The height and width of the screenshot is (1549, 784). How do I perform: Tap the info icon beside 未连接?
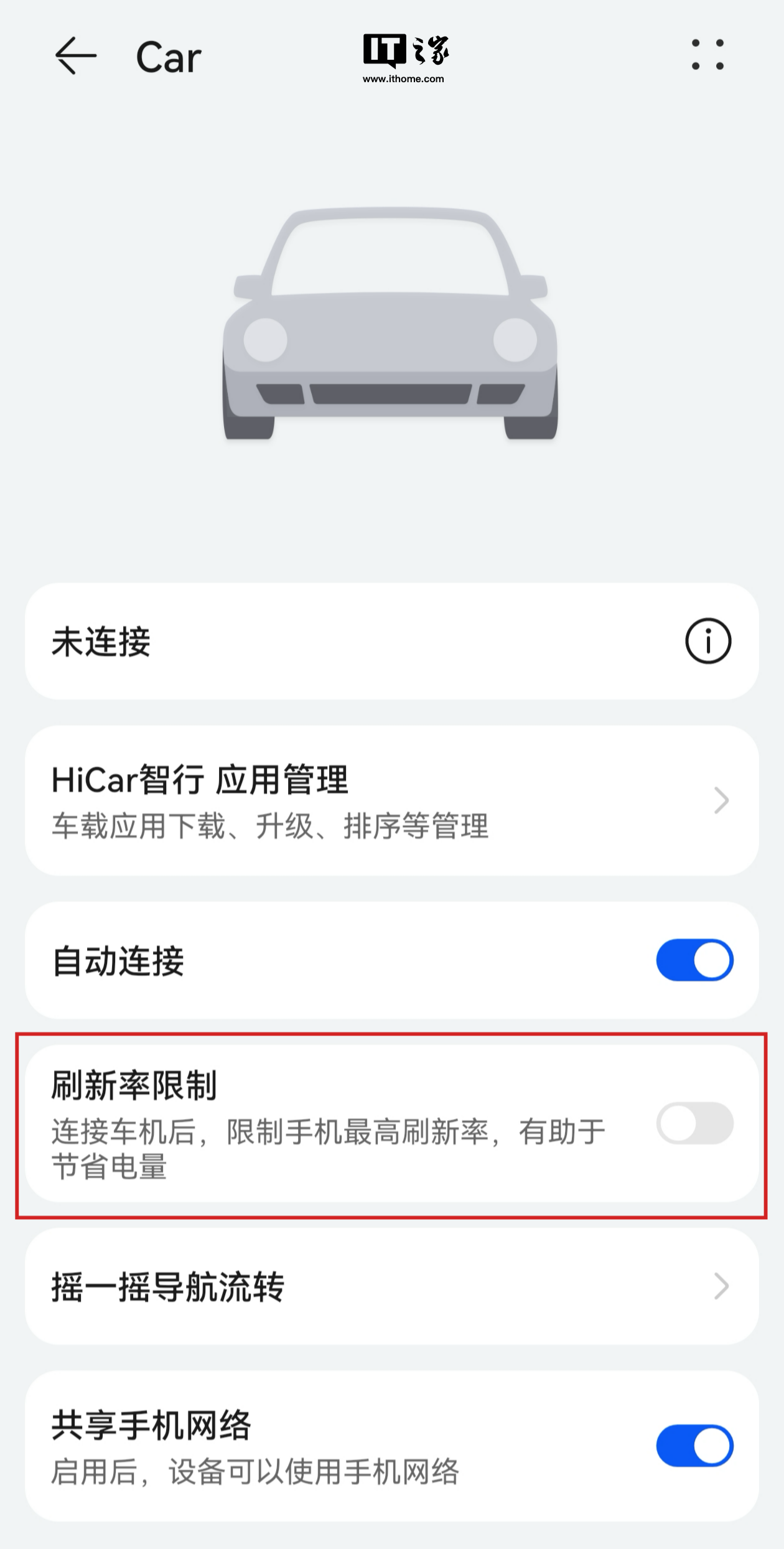[x=707, y=641]
